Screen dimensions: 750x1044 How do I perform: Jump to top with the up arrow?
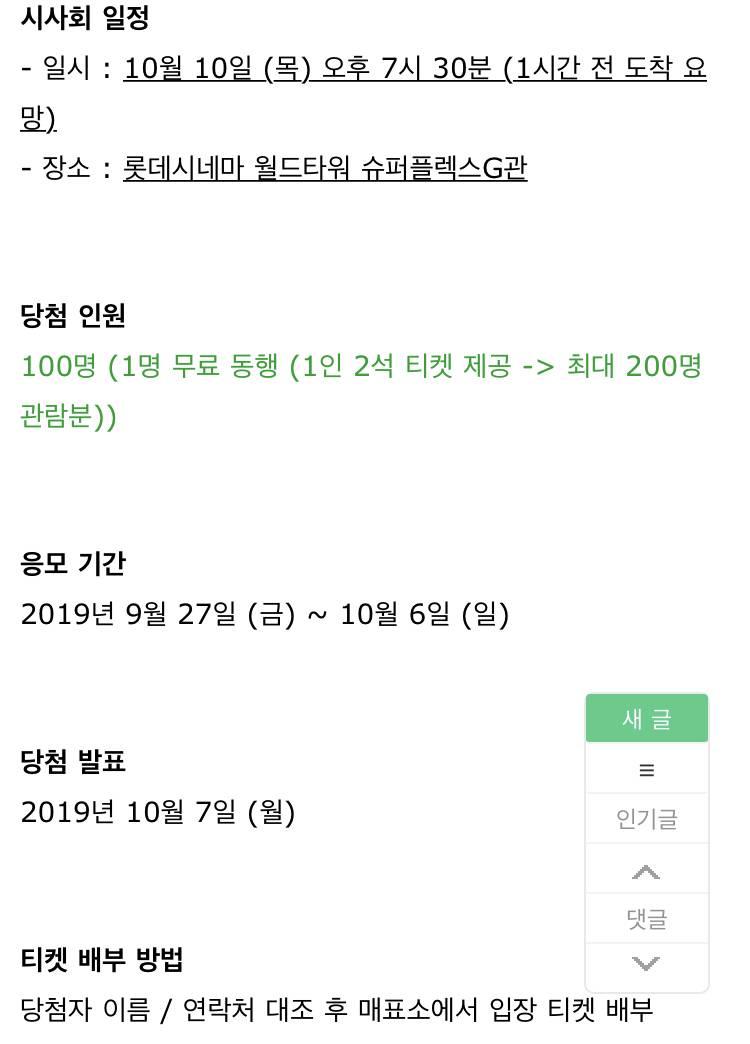pyautogui.click(x=646, y=871)
